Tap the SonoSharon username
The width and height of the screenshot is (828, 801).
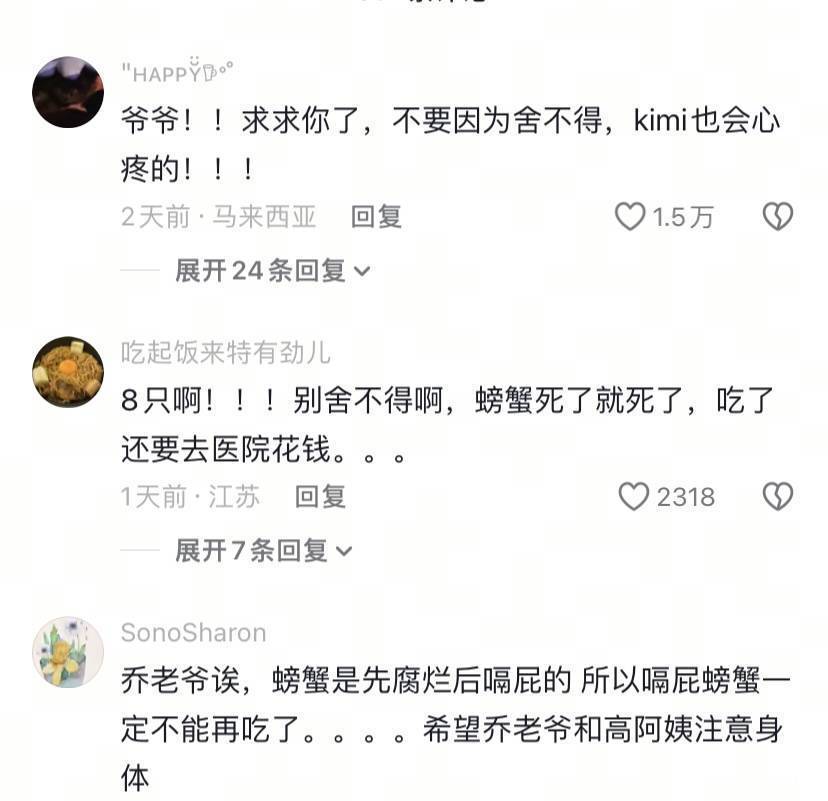(x=193, y=633)
